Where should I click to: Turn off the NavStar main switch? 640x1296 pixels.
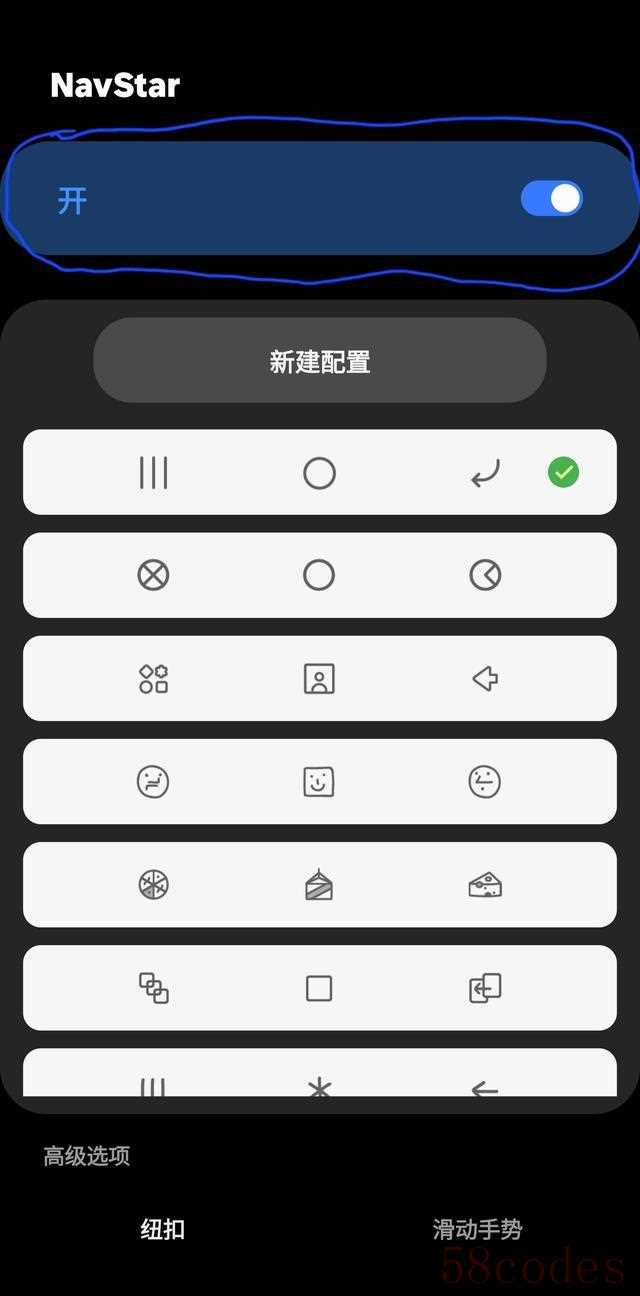tap(551, 199)
